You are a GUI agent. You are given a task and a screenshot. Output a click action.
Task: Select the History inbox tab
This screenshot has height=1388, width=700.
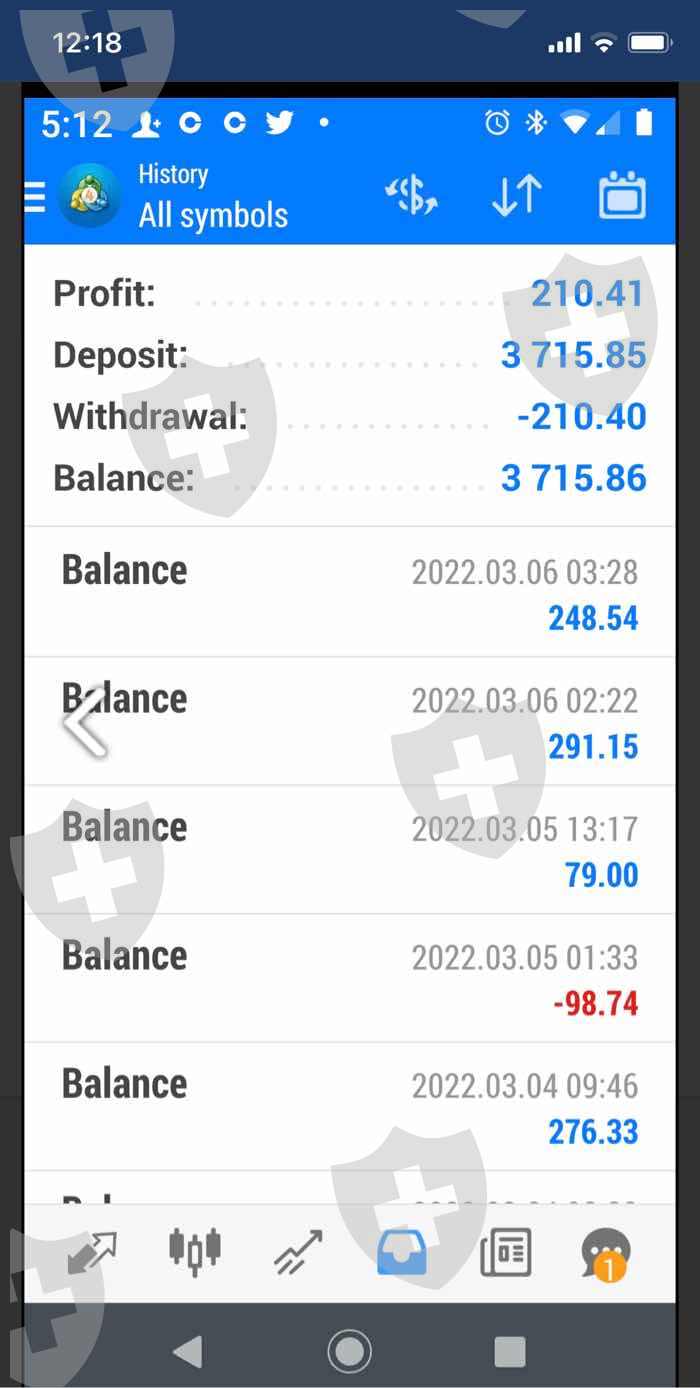402,1252
